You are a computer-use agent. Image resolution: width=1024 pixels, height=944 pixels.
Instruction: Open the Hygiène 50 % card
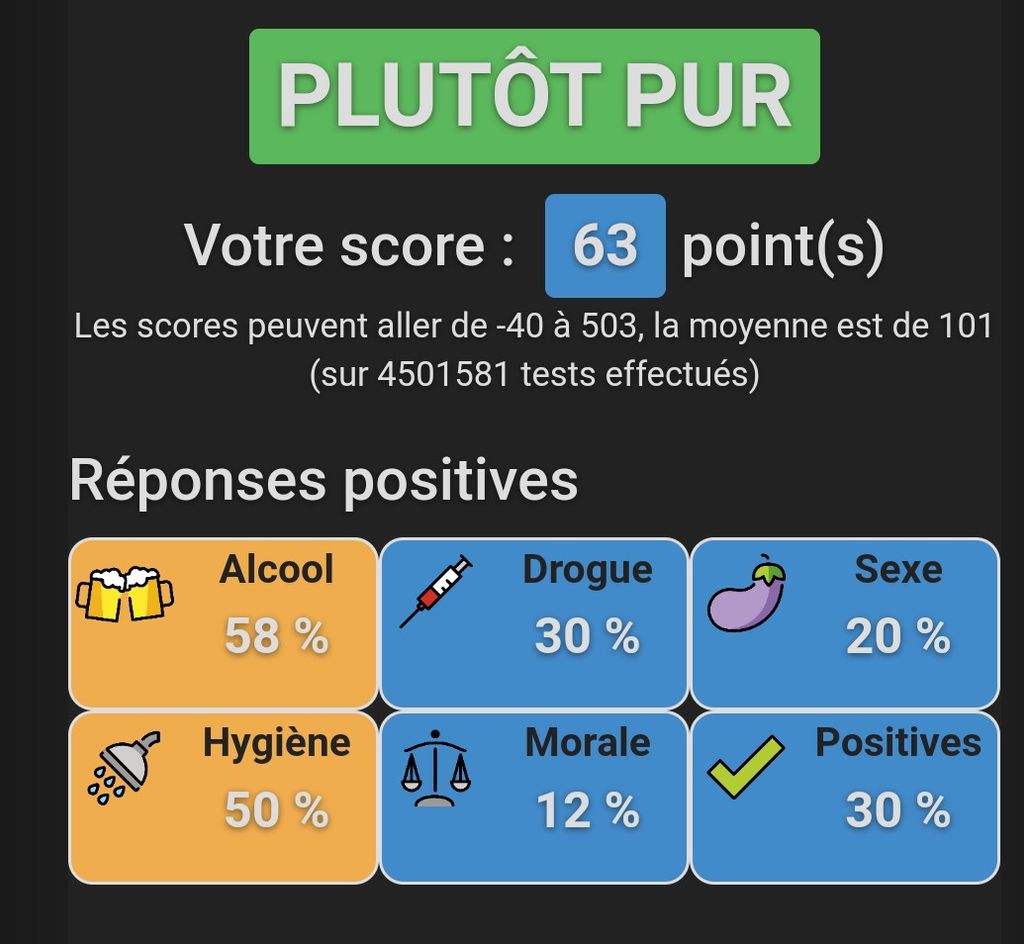tap(223, 797)
